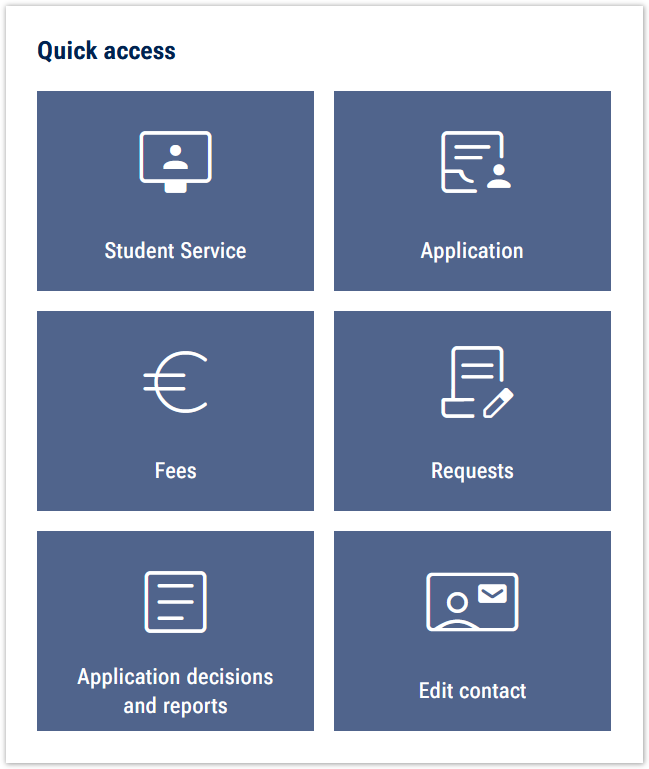Tap the Edit contact tile
Screen dimensions: 649x769
point(472,631)
